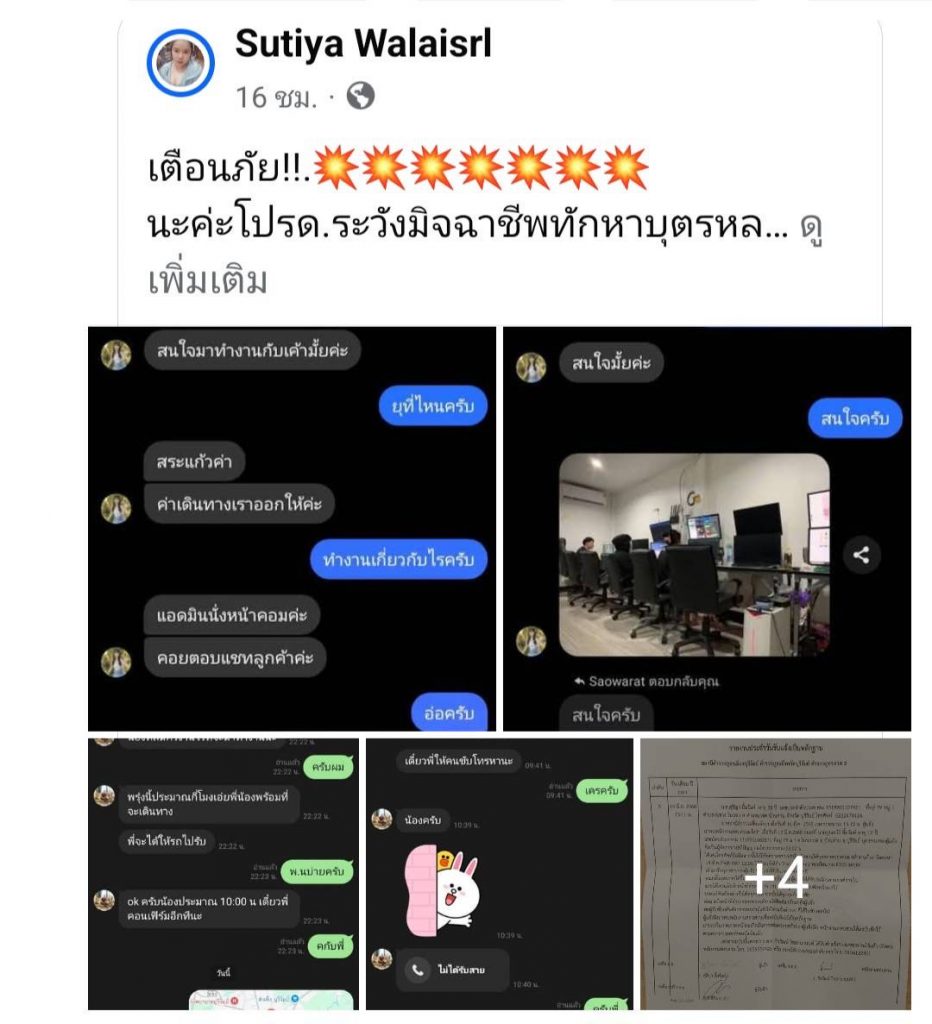Image resolution: width=932 pixels, height=1024 pixels.
Task: Open Sutiya Walaisrl's profile picture
Action: tap(181, 63)
